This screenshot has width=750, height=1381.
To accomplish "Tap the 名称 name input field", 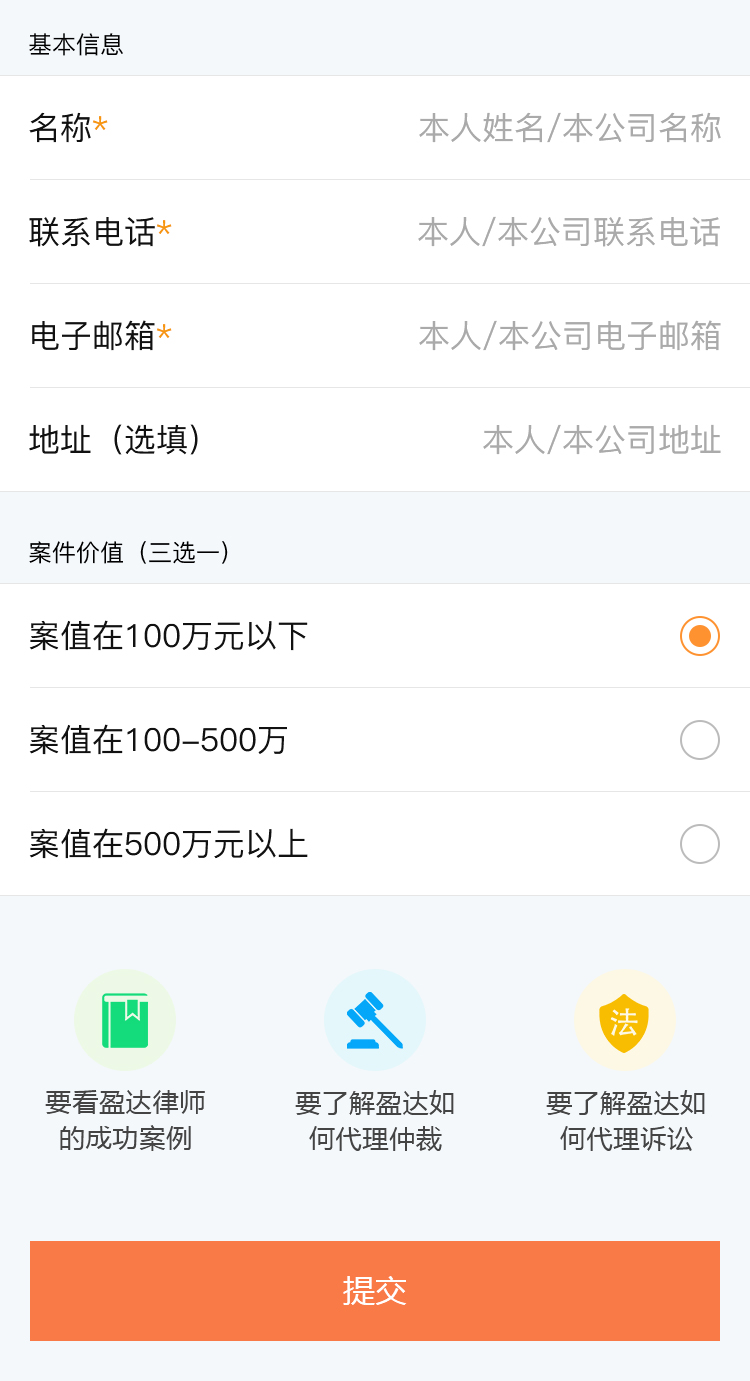I will tap(569, 128).
